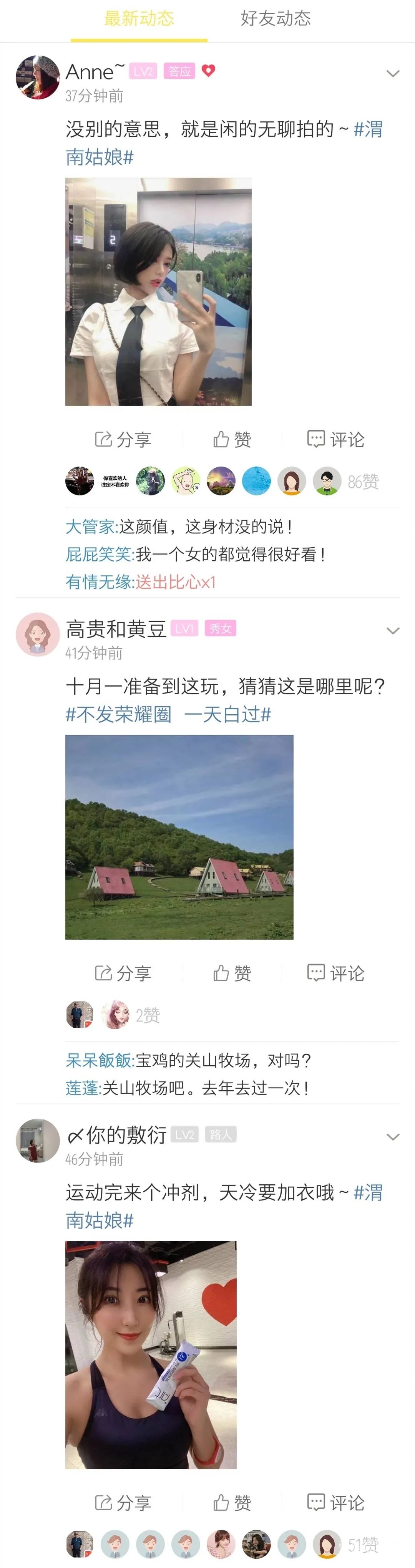Expand the dropdown arrow on 高贵和黄豆's post

pos(392,631)
